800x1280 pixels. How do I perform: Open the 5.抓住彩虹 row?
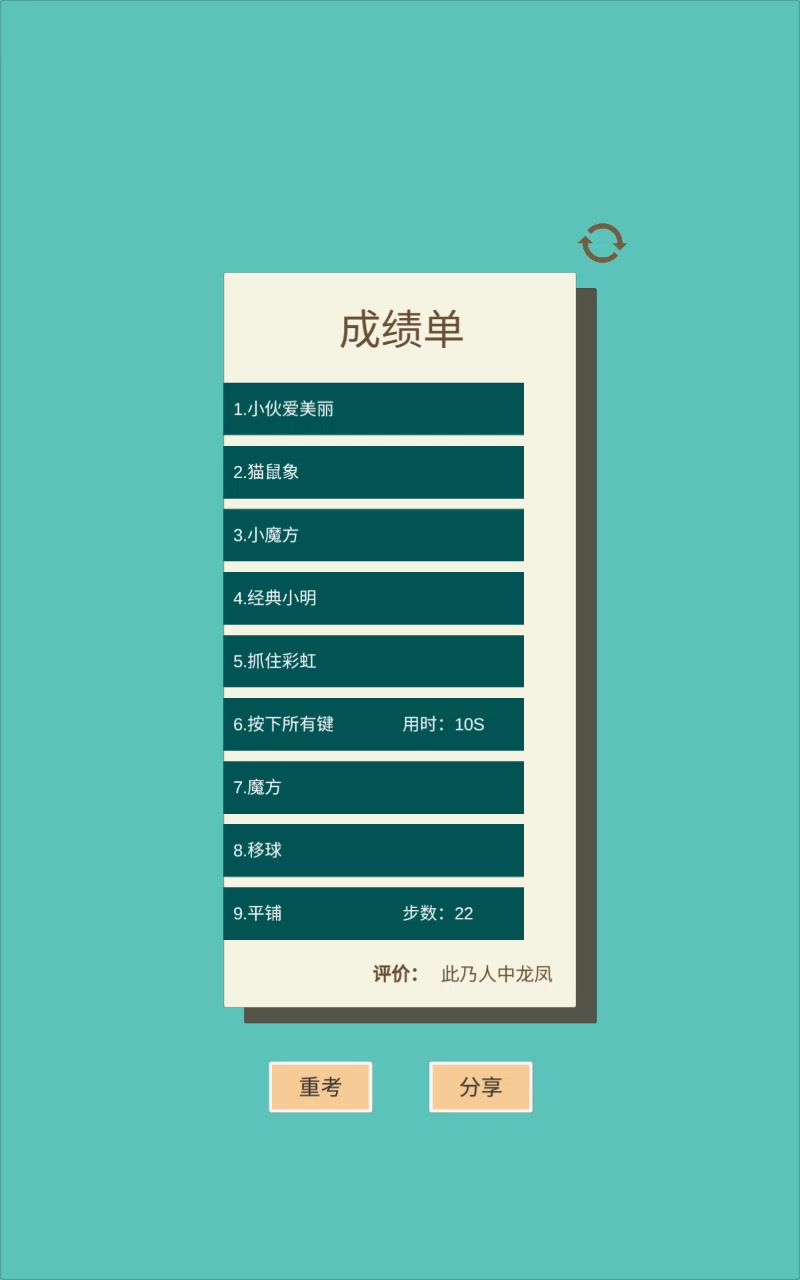click(373, 661)
